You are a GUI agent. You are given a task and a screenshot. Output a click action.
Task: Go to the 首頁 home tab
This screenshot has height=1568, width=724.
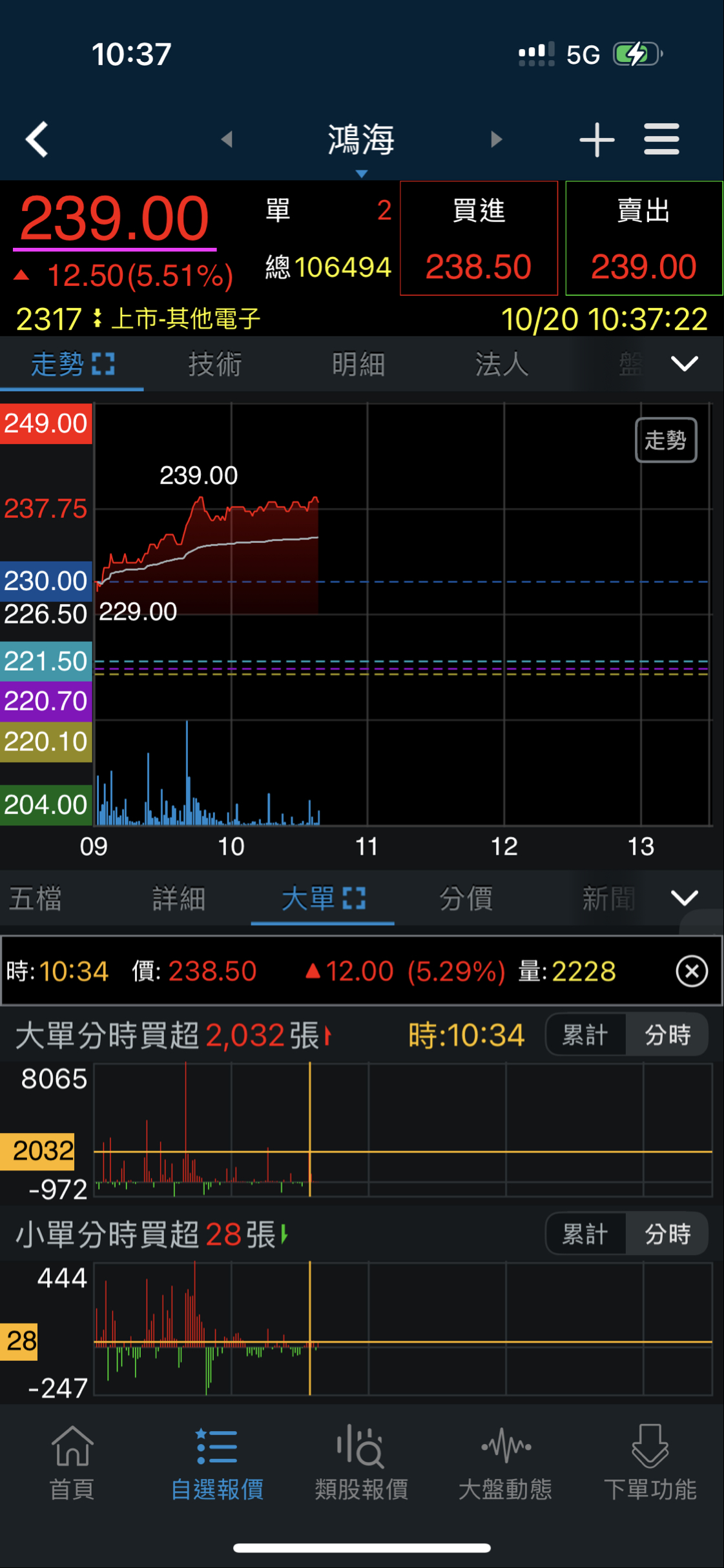pos(72,1464)
